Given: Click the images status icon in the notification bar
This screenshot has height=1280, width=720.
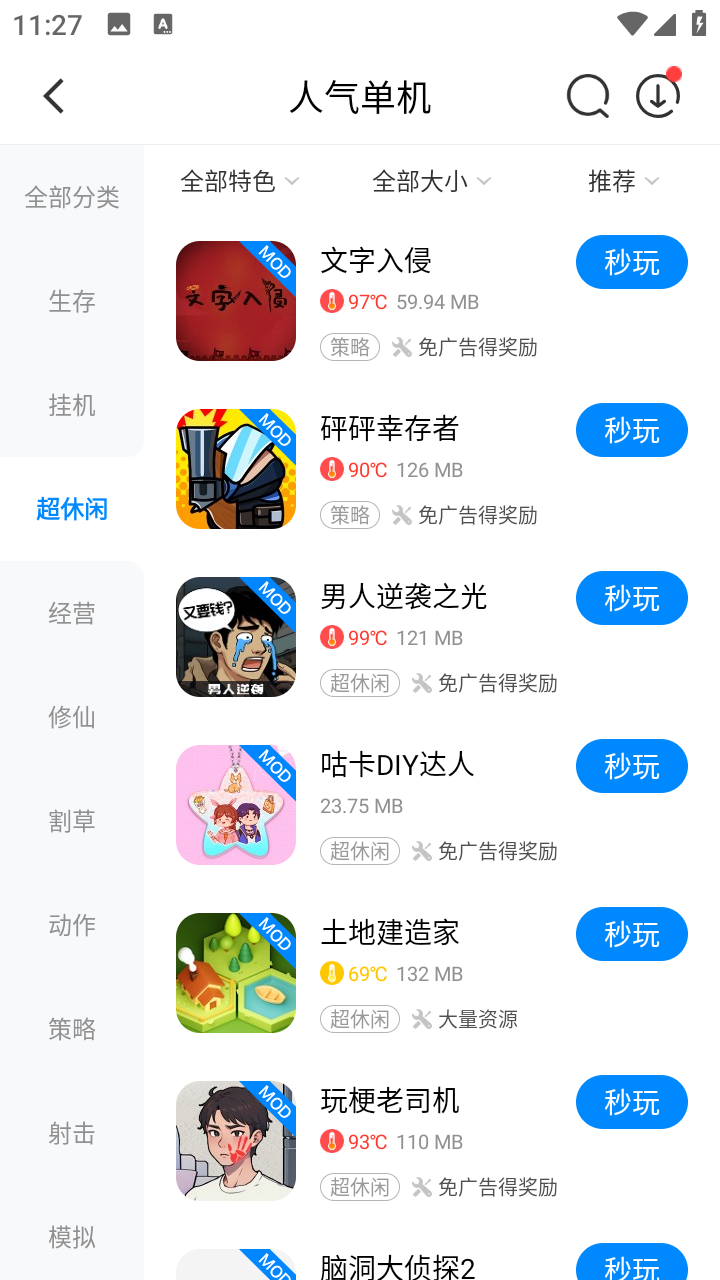Looking at the screenshot, I should coord(118,25).
